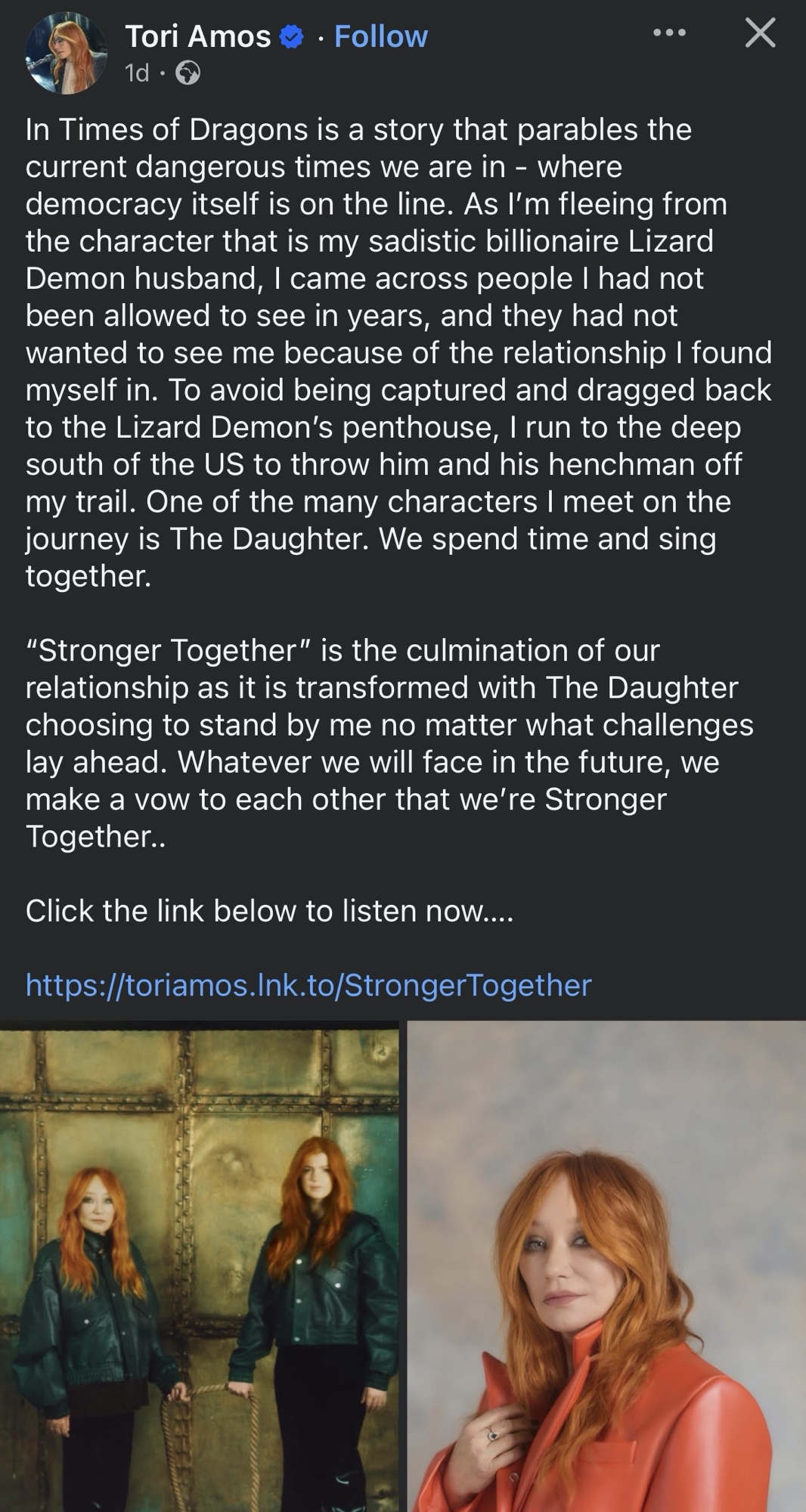Close this post view
This screenshot has height=1512, width=806.
(760, 33)
